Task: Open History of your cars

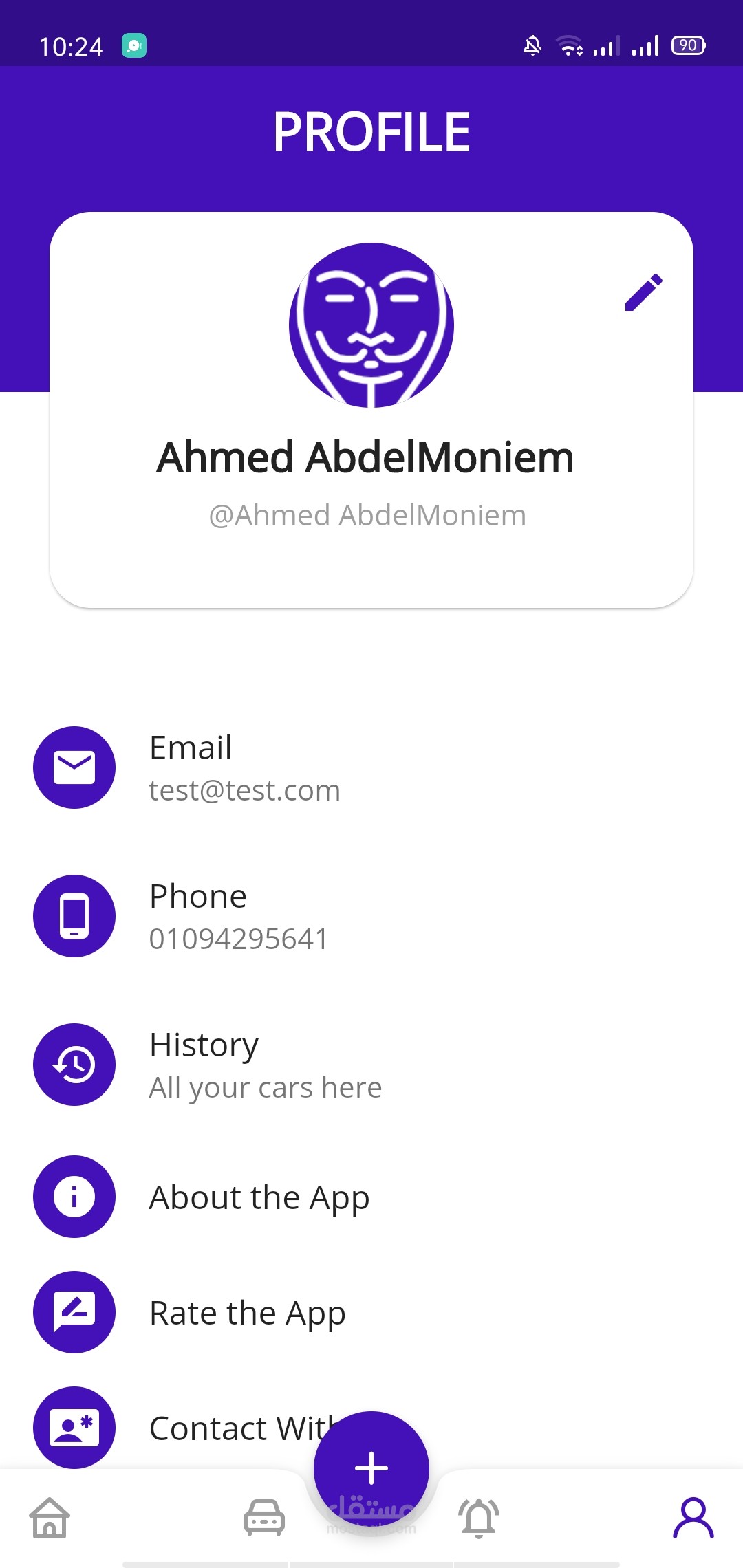Action: 371,1065
